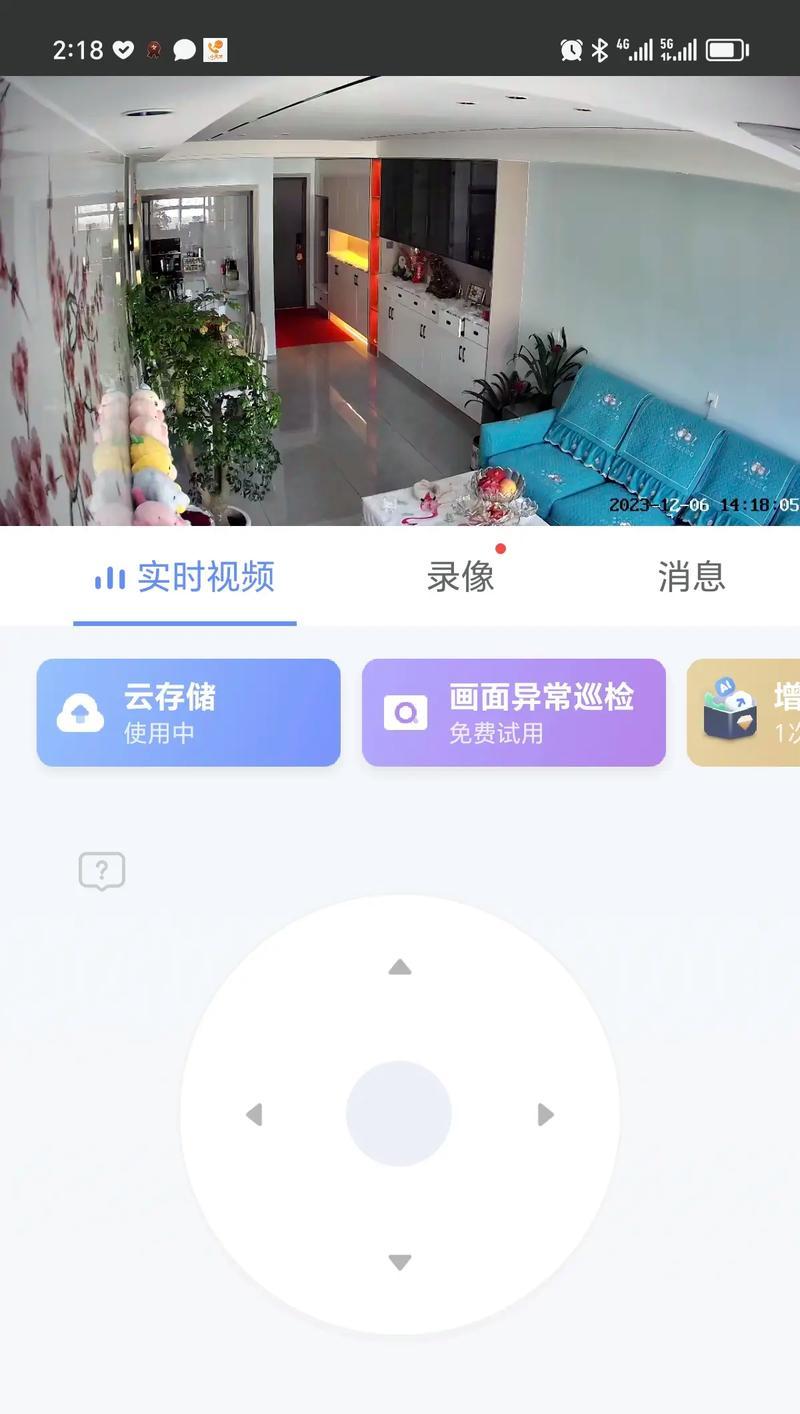Tilt camera down with the down arrow
The image size is (800, 1414).
click(x=400, y=1262)
